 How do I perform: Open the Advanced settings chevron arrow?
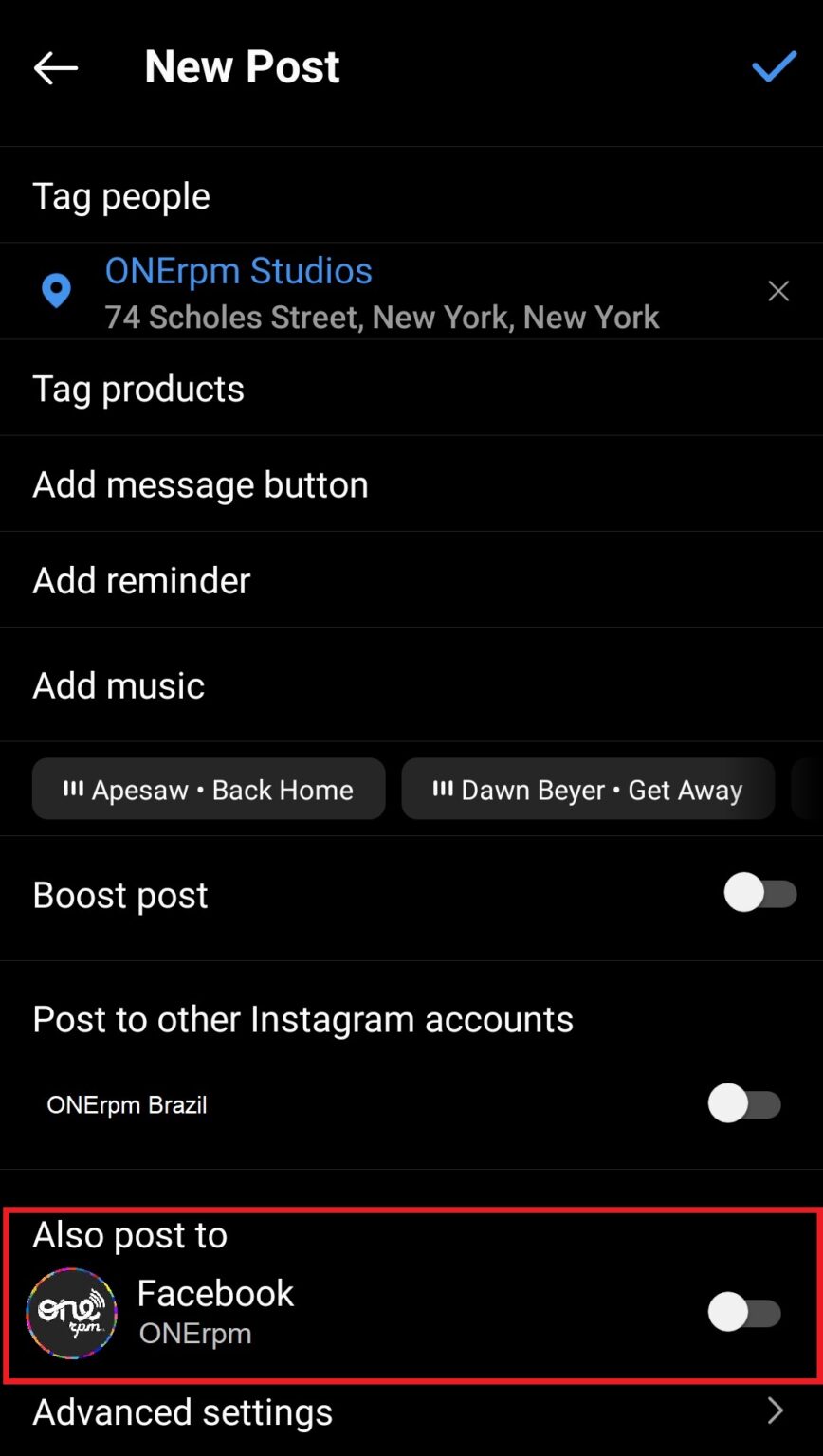pos(776,1411)
